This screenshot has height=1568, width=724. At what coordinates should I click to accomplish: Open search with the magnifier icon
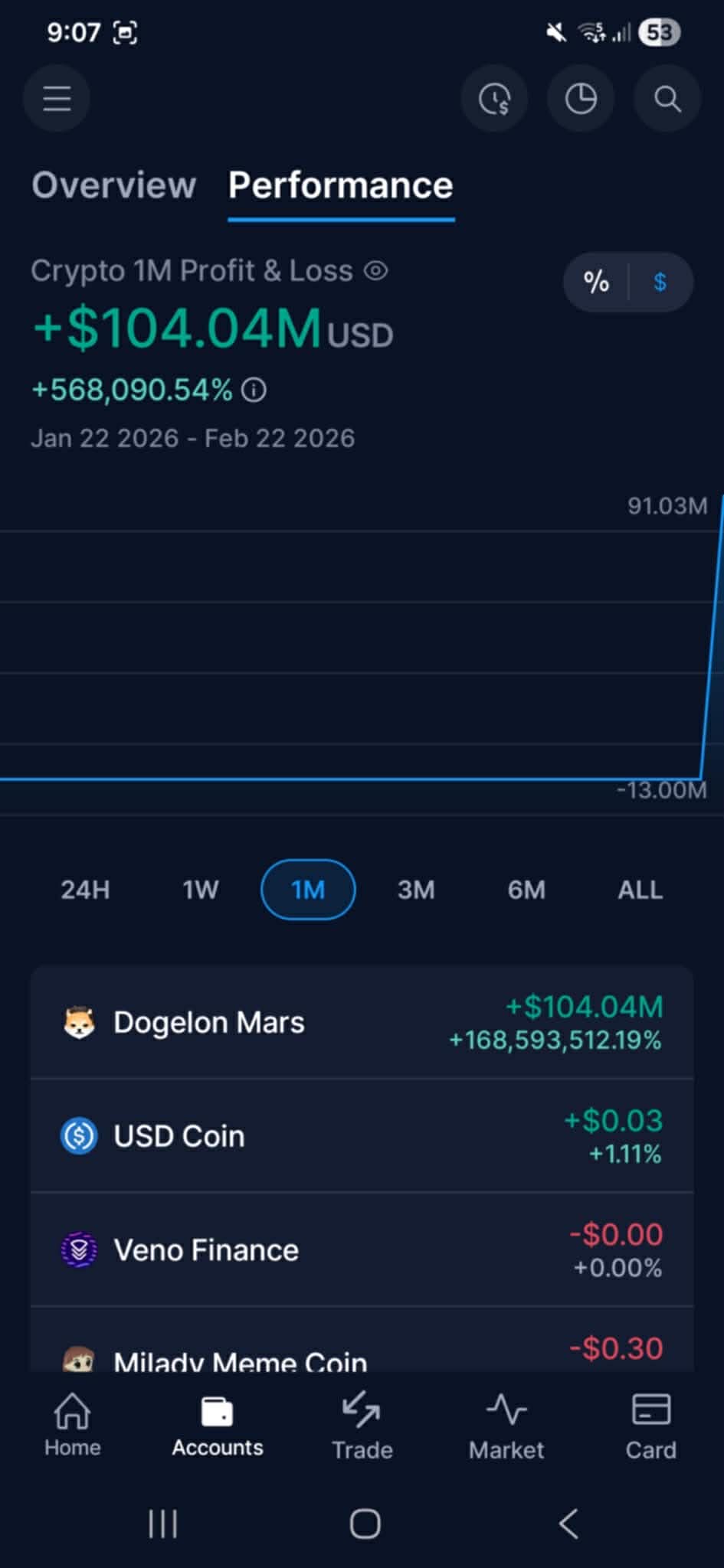coord(667,99)
